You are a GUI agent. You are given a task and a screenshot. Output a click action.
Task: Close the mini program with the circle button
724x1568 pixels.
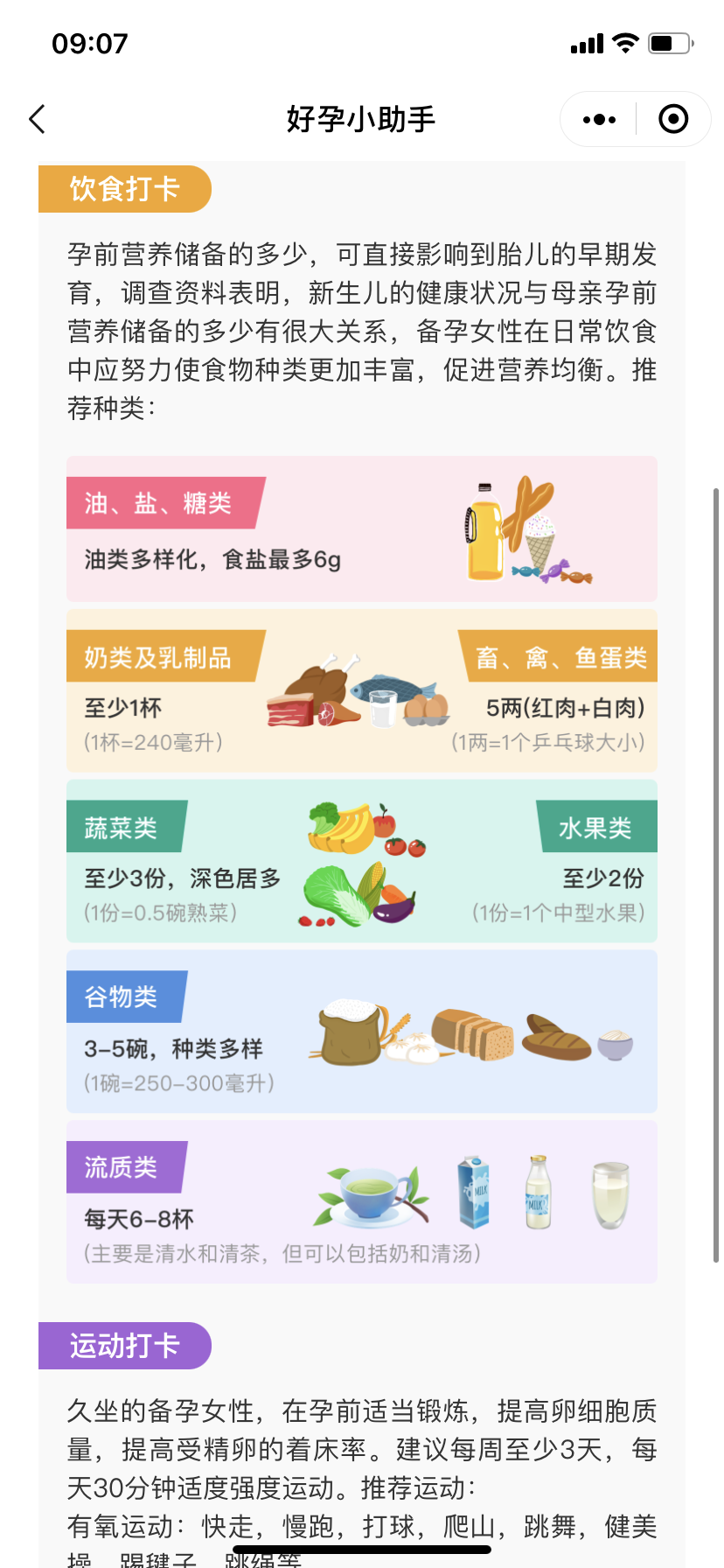[x=672, y=119]
